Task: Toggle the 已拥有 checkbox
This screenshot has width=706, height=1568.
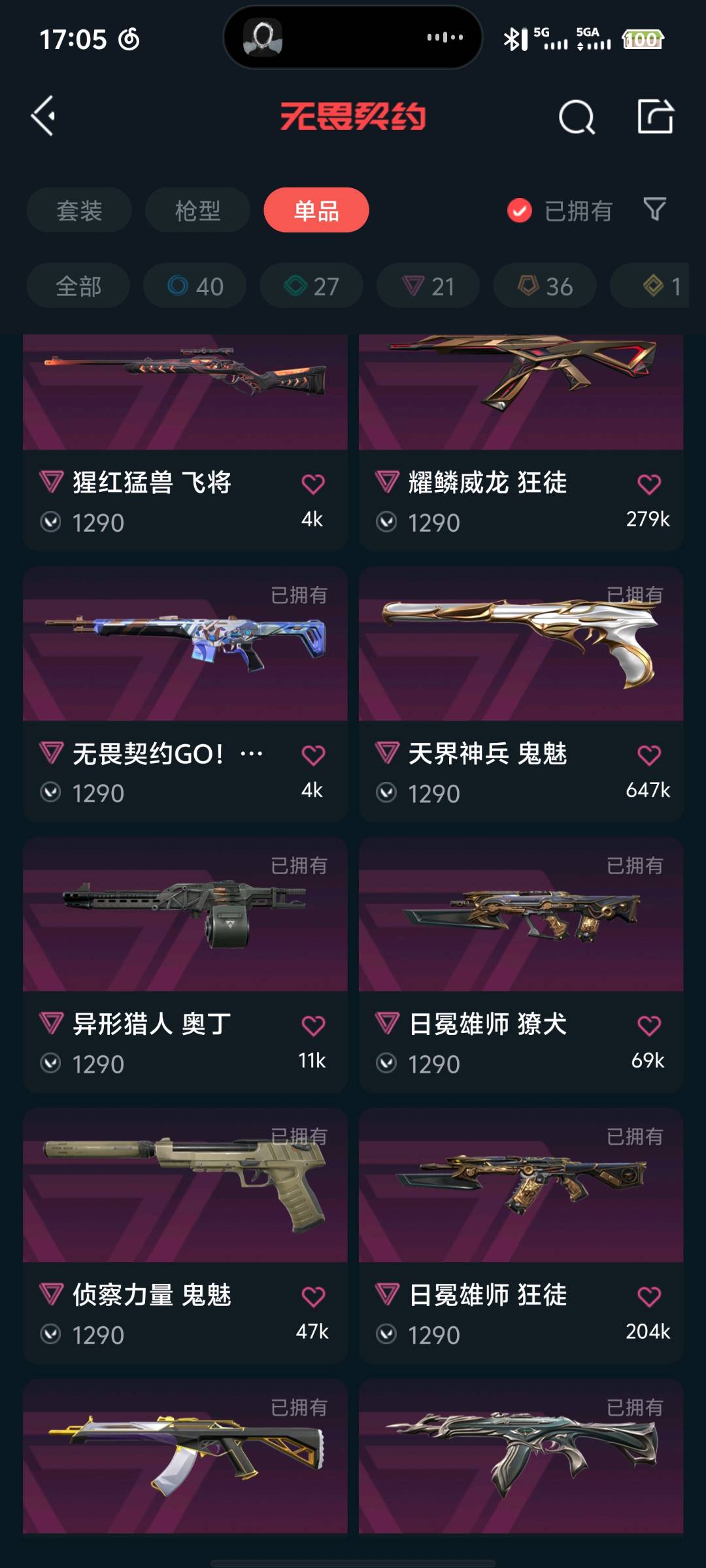Action: pos(520,210)
